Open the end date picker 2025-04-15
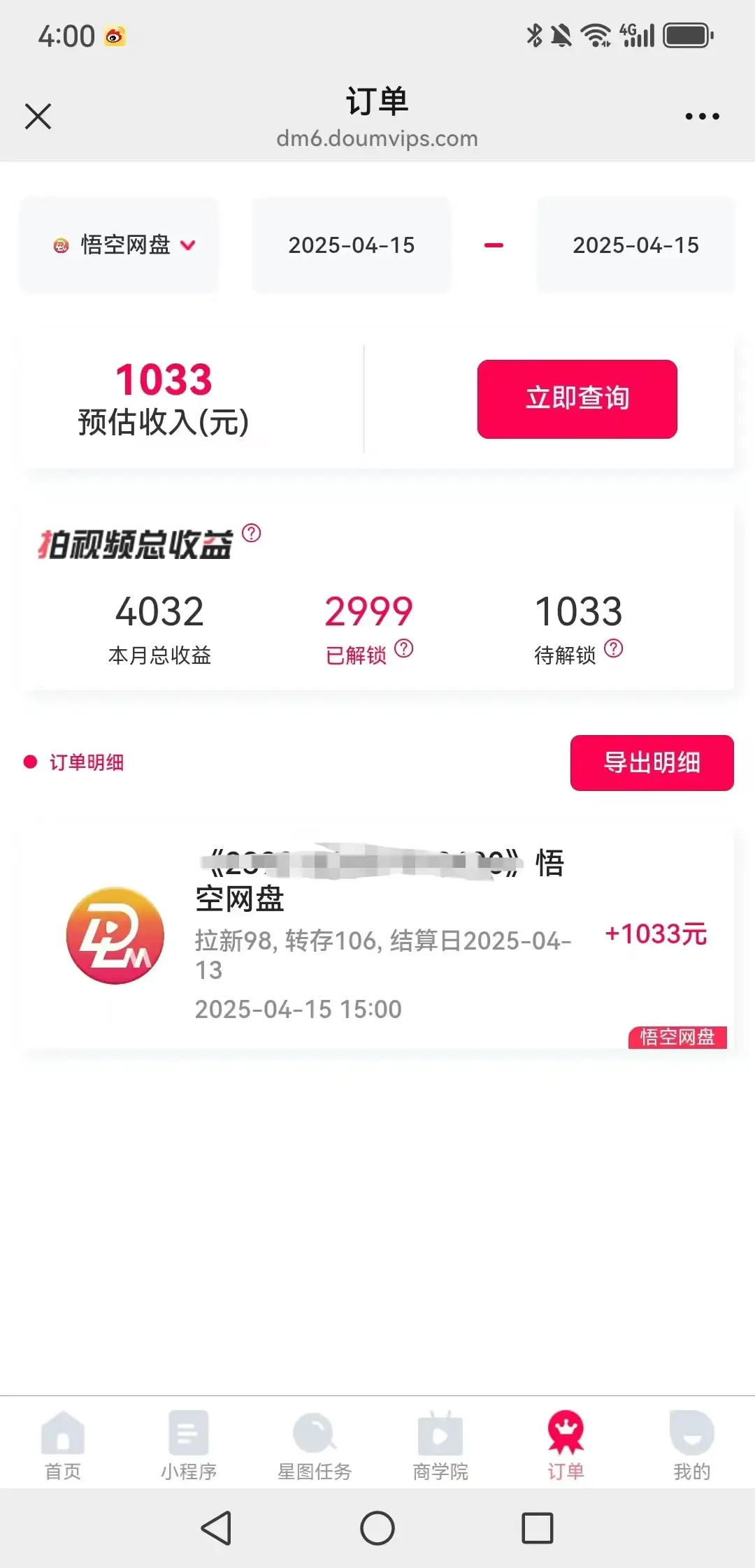Viewport: 755px width, 1568px height. pos(635,245)
